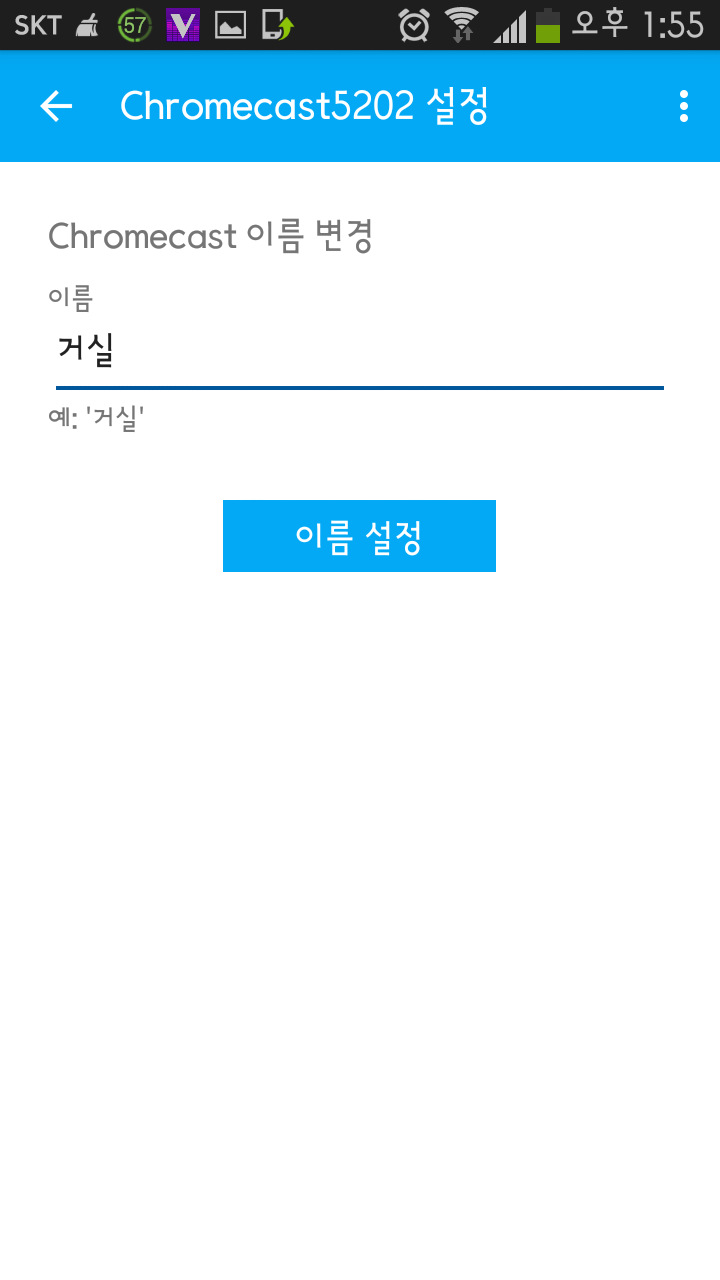Image resolution: width=720 pixels, height=1280 pixels.
Task: Open the overflow menu
Action: point(683,106)
